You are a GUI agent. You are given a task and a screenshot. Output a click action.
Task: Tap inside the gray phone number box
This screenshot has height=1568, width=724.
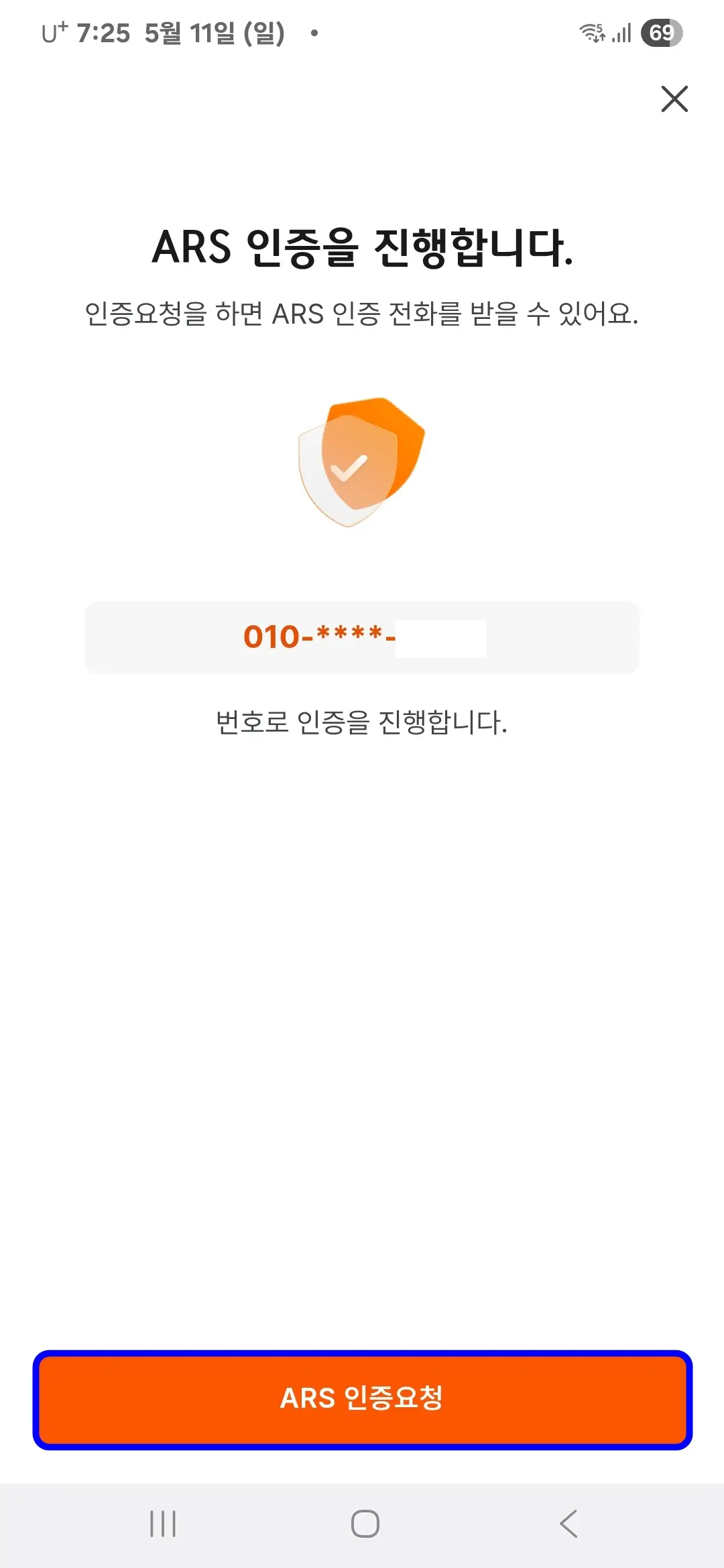coord(362,637)
